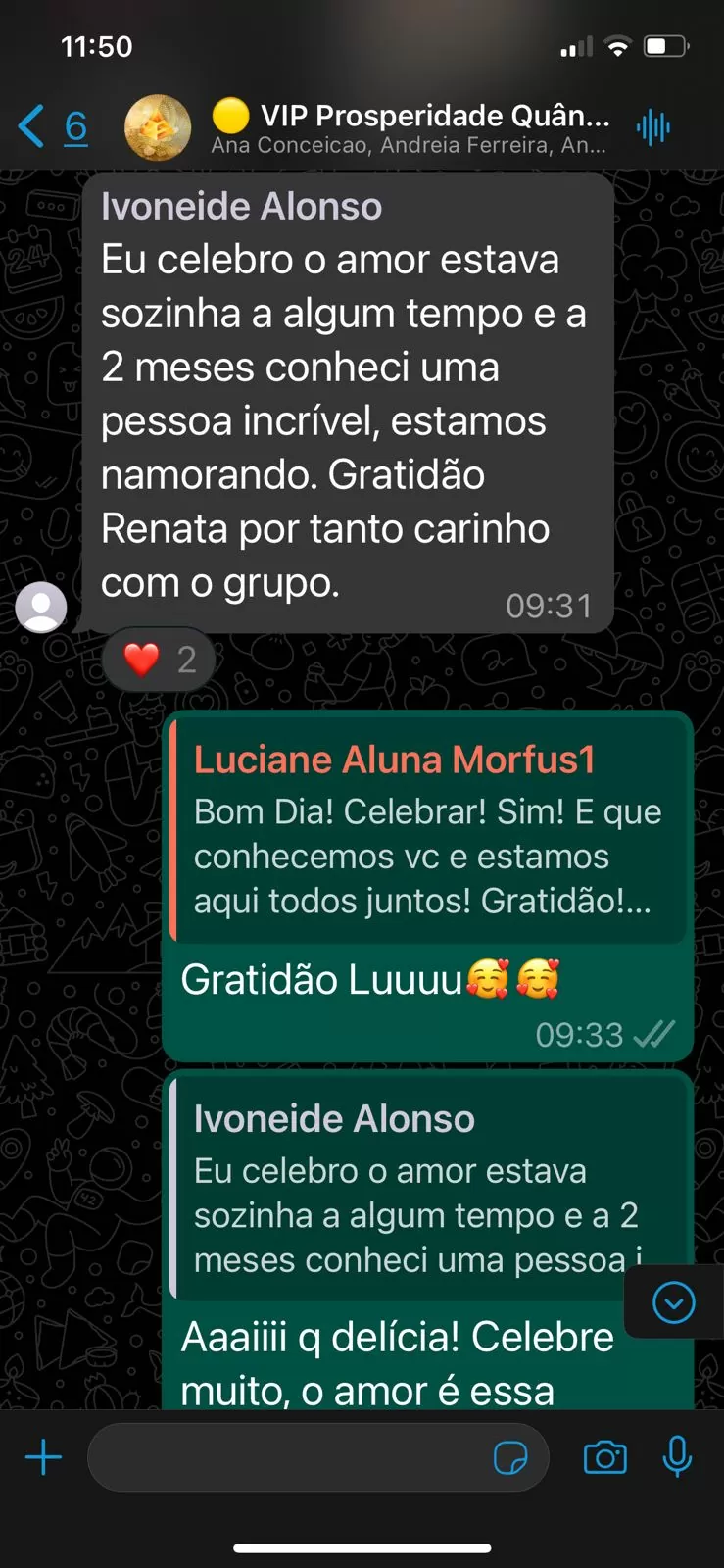Image resolution: width=724 pixels, height=1568 pixels.
Task: Tap the cellular signal indicator
Action: 577,45
